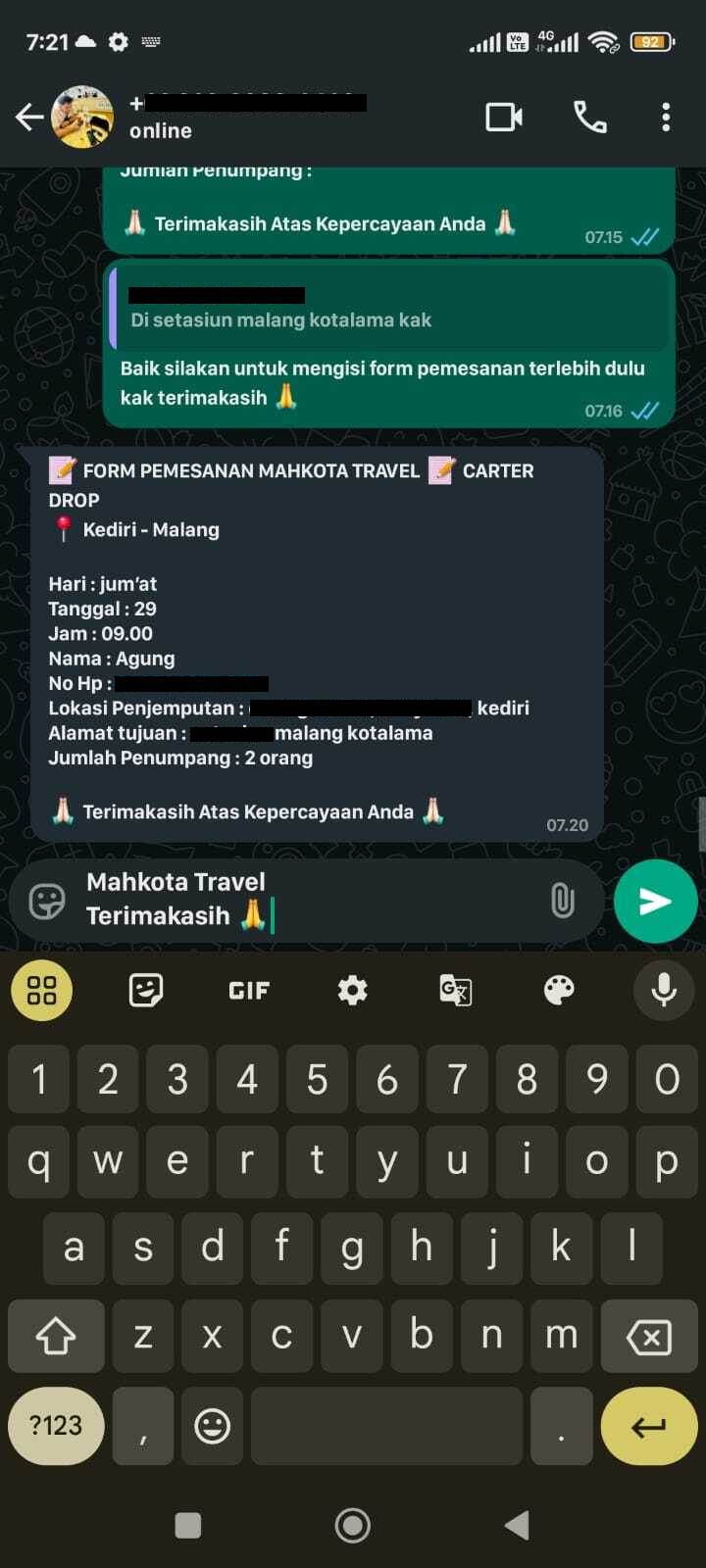Start voice typing with the microphone

pos(664,990)
